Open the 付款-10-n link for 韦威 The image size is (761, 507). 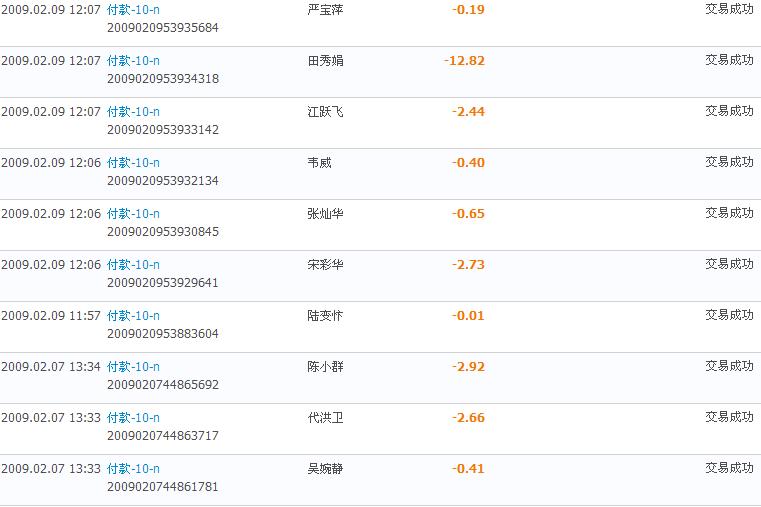pyautogui.click(x=133, y=163)
